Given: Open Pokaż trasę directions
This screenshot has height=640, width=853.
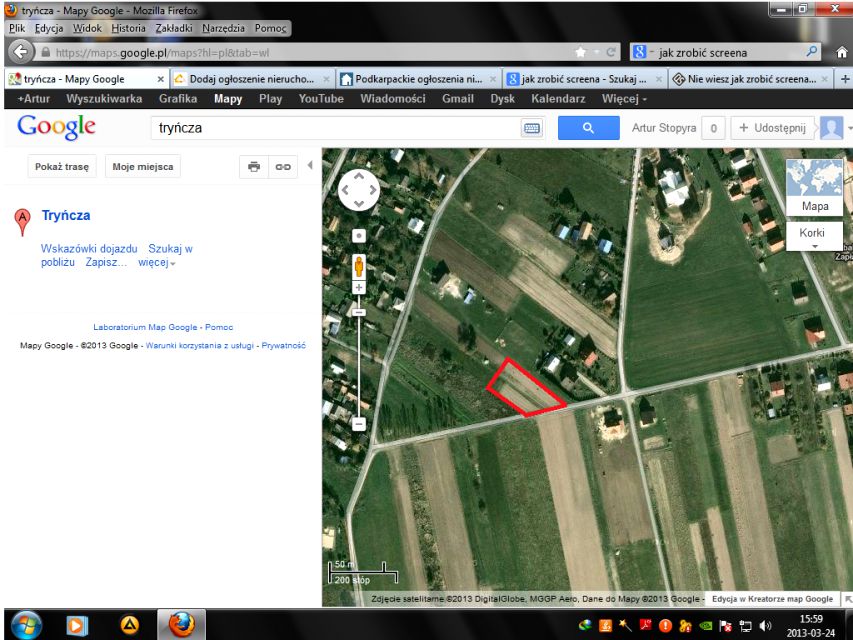Looking at the screenshot, I should (x=63, y=167).
